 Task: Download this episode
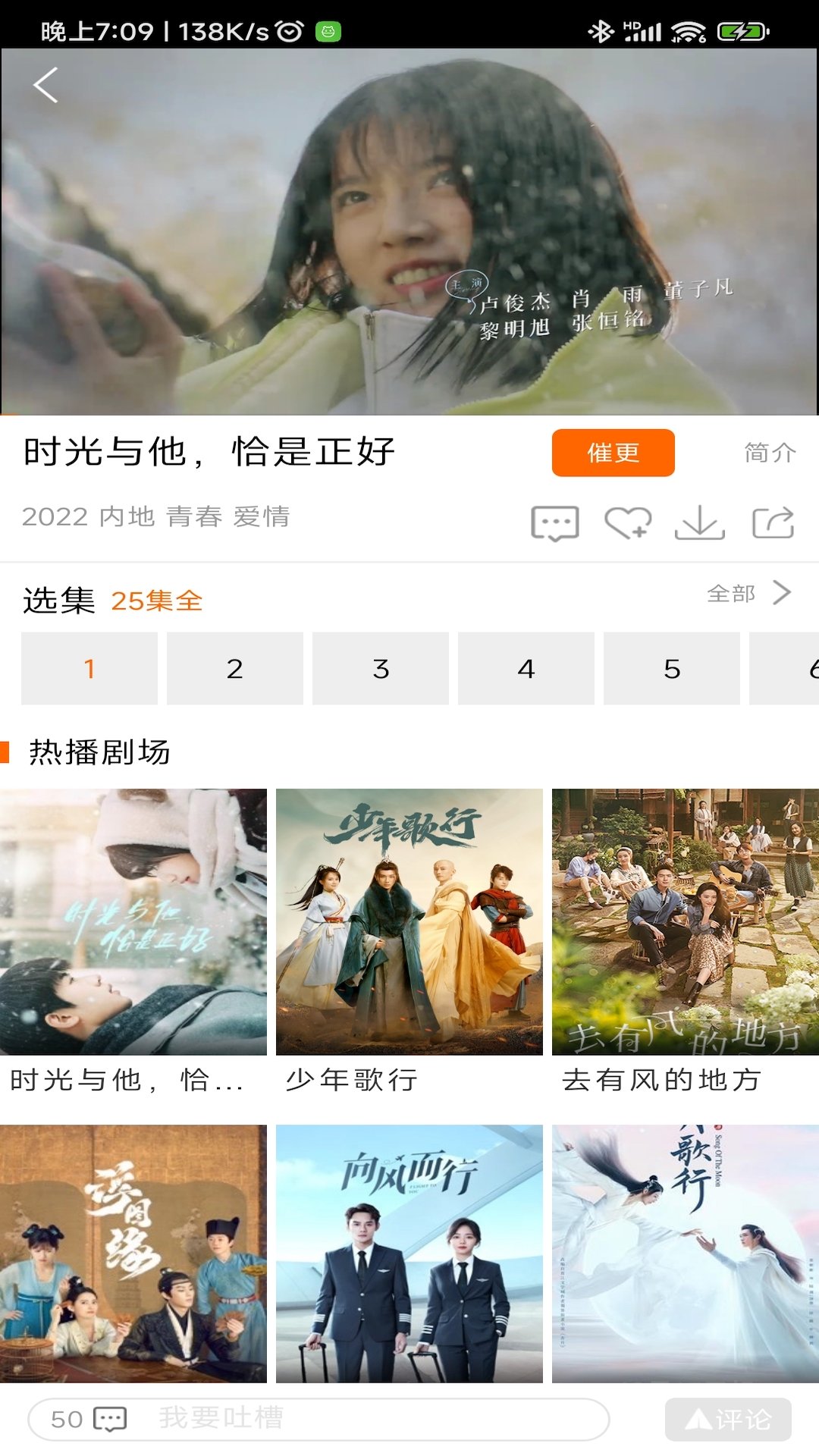tap(699, 523)
